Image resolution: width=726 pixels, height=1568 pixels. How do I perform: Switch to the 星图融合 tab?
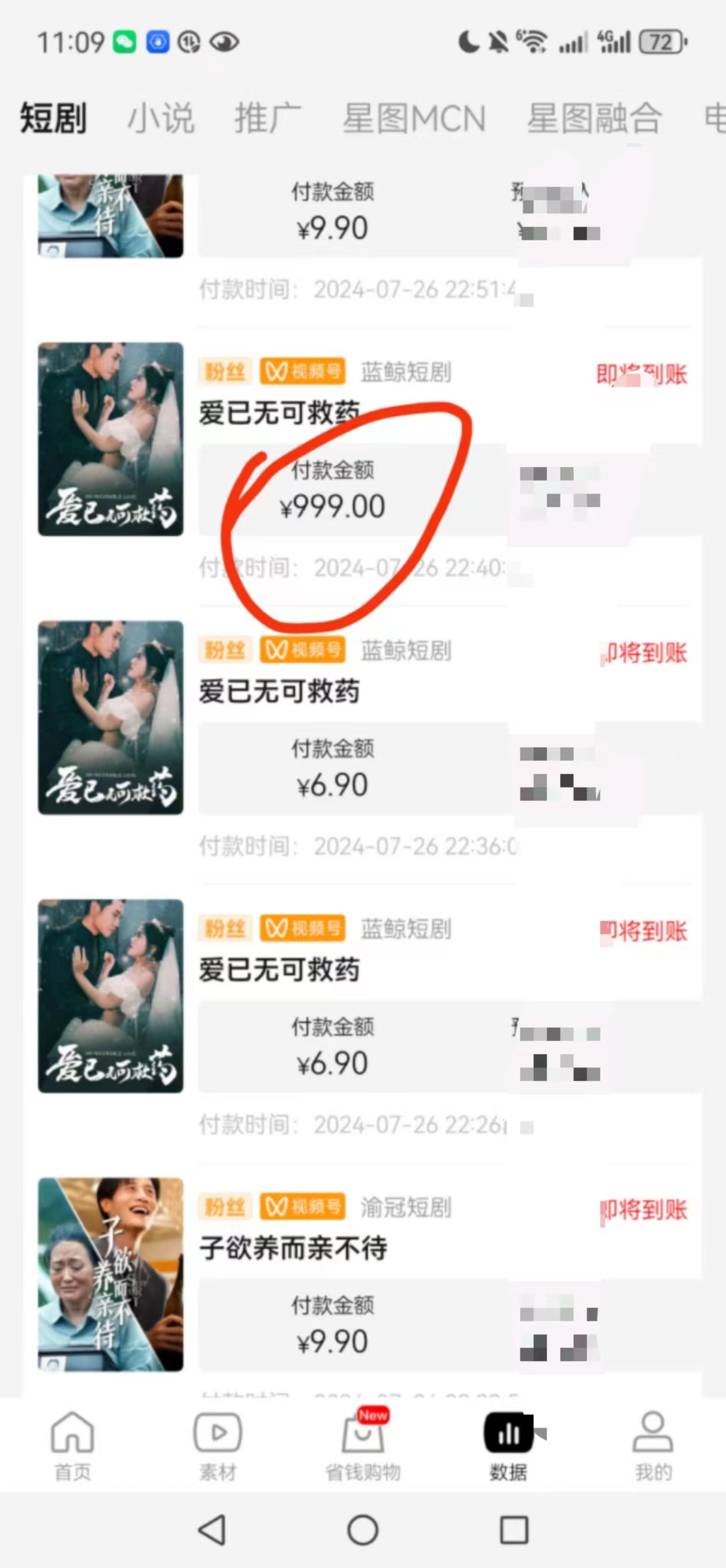(594, 118)
